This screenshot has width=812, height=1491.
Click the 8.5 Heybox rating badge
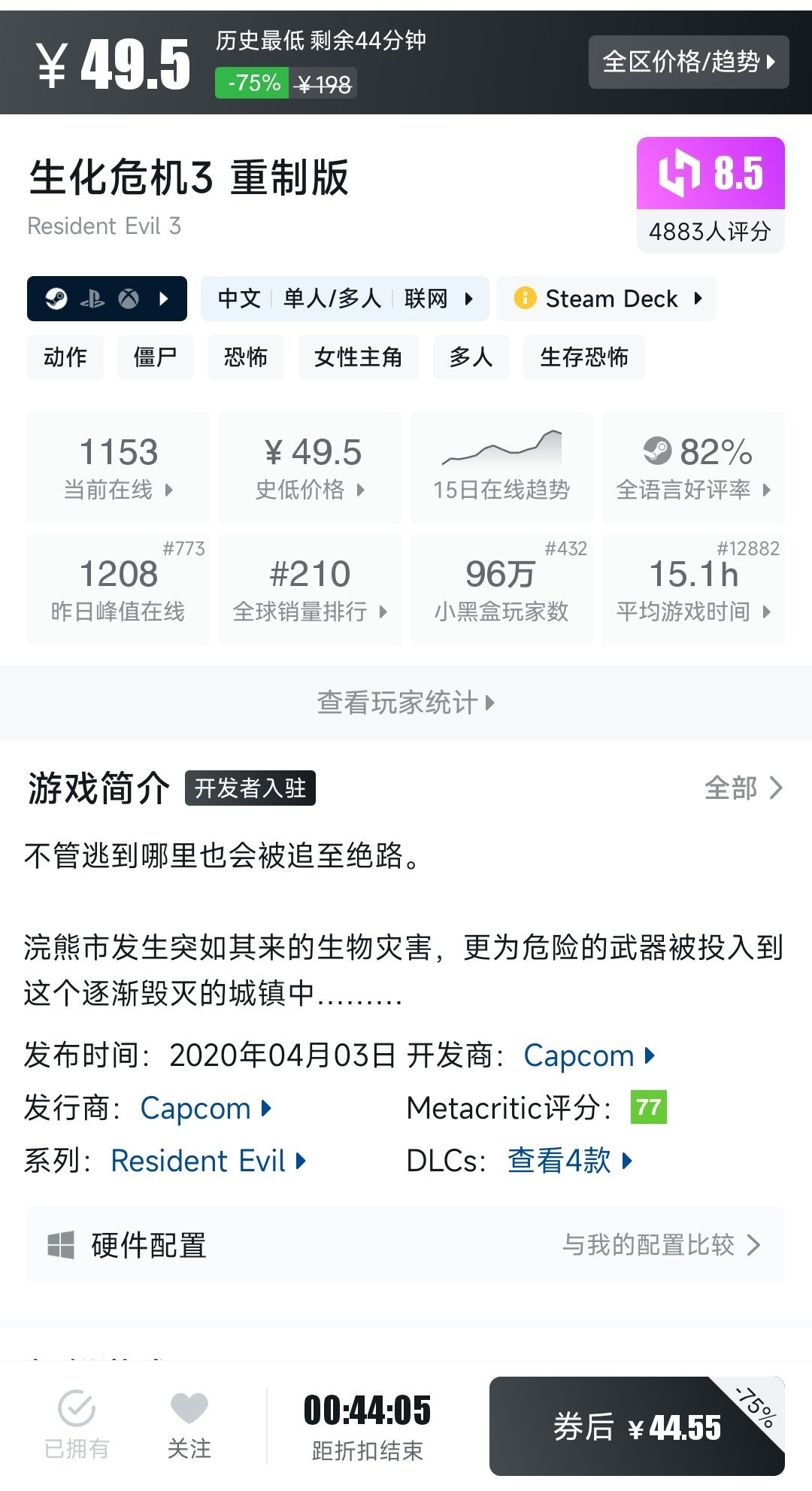(709, 174)
